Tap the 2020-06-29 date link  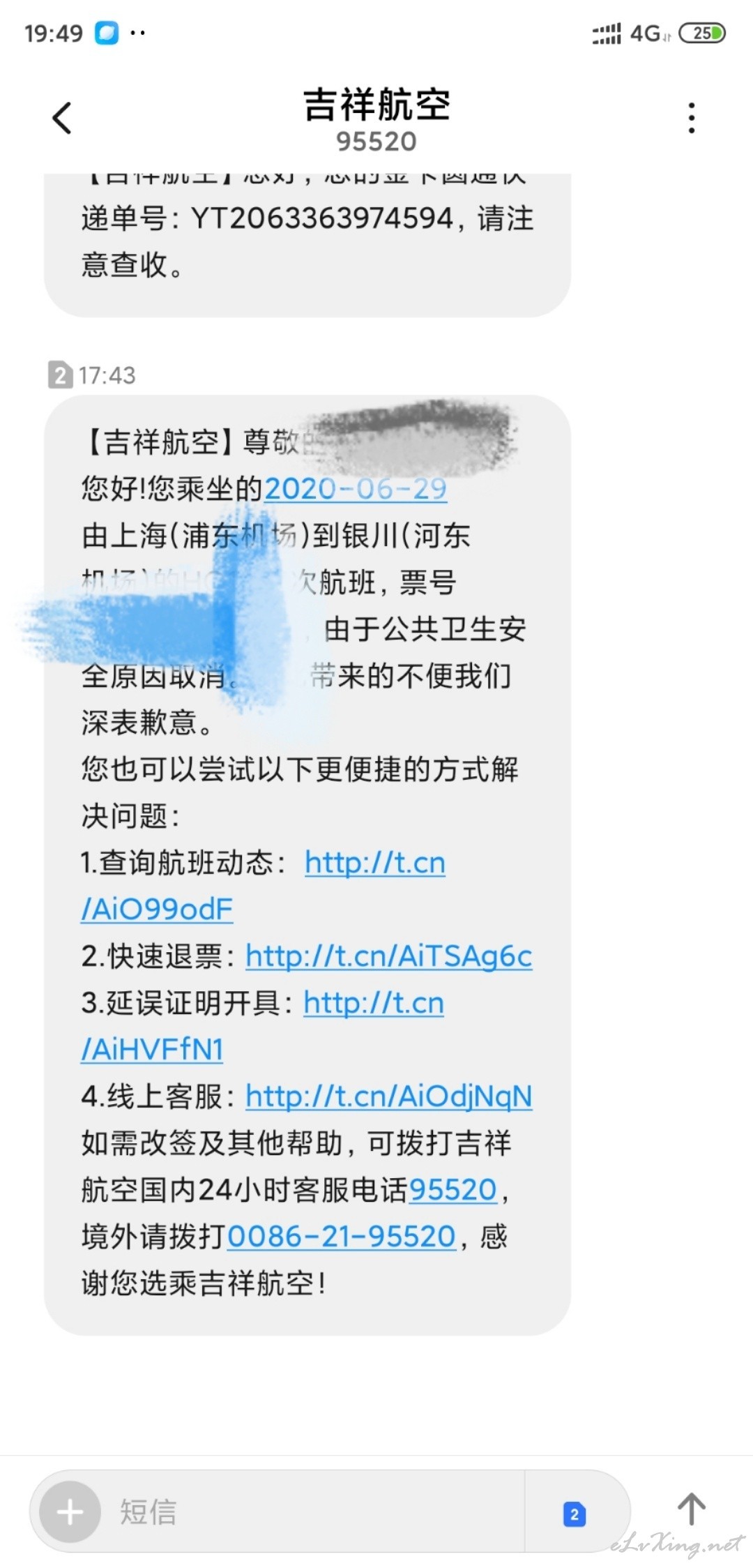point(356,489)
